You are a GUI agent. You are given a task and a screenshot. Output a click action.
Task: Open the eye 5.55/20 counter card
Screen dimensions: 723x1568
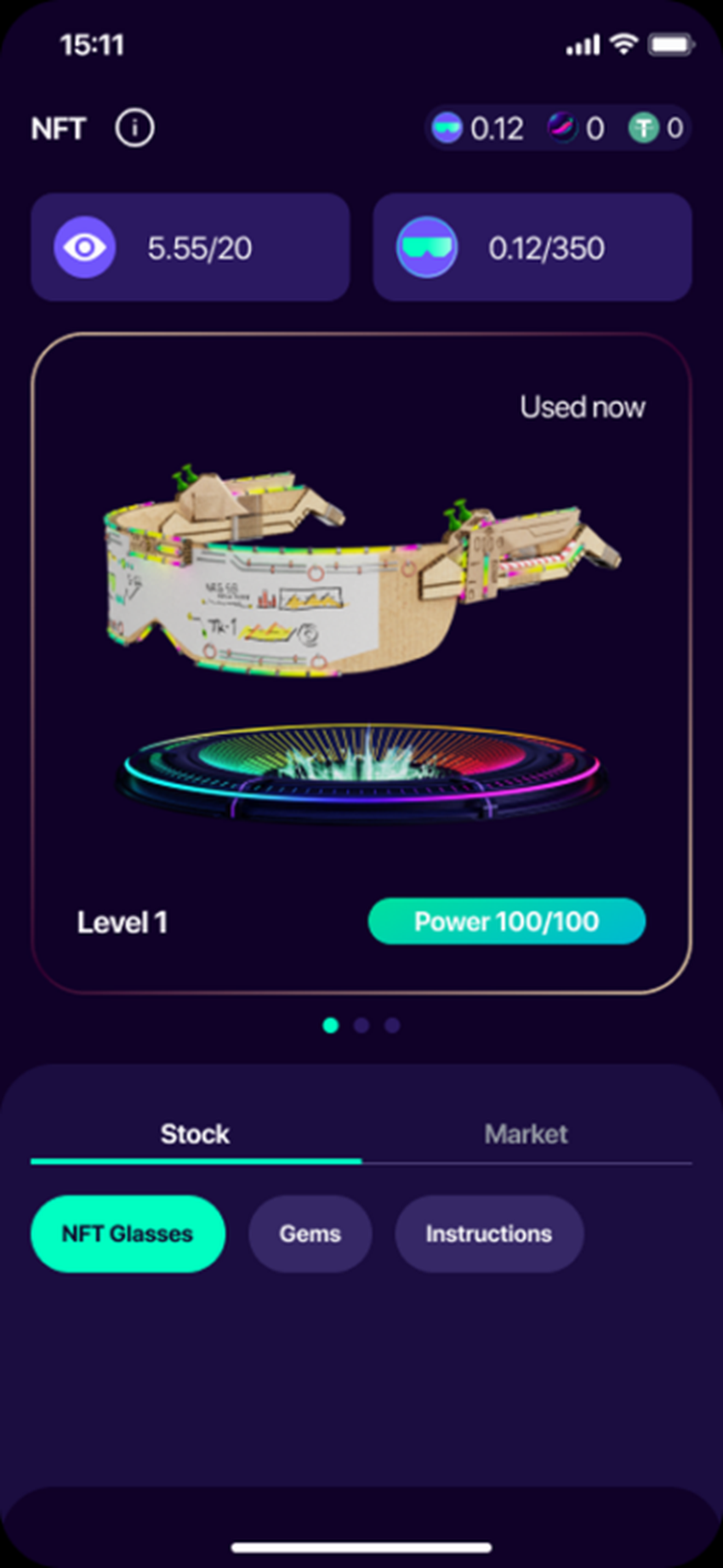pyautogui.click(x=190, y=248)
